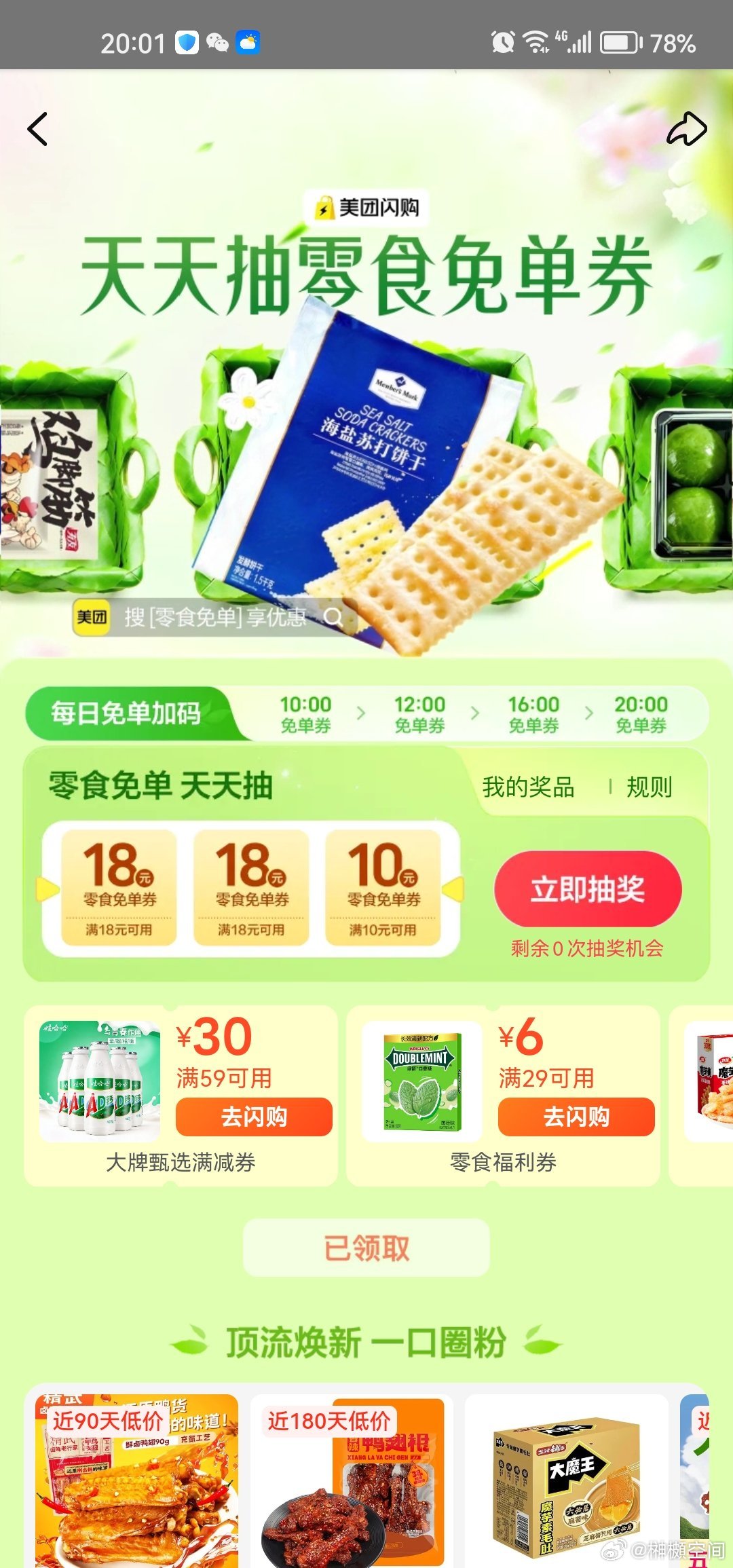This screenshot has height=1568, width=733.
Task: View the 规则 (rules)
Action: point(649,787)
